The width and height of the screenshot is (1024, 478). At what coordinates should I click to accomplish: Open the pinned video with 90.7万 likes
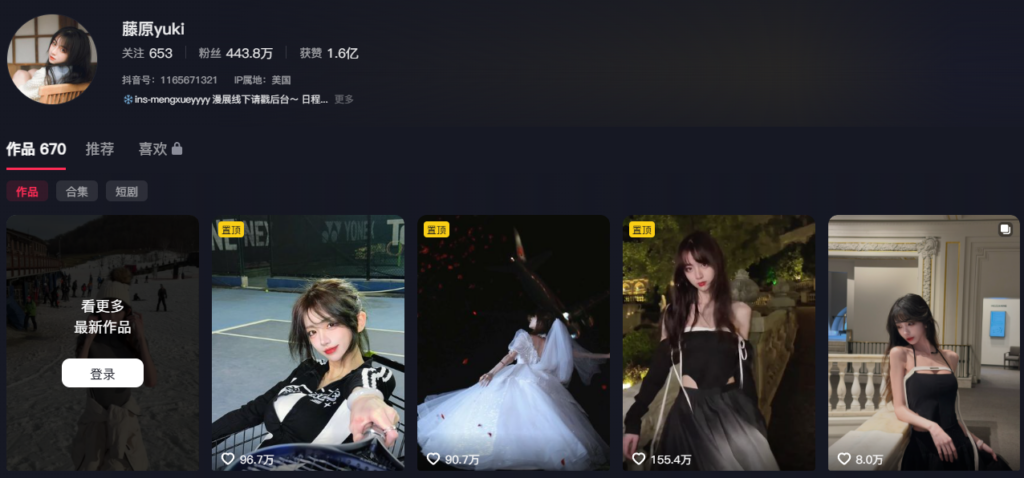click(513, 342)
